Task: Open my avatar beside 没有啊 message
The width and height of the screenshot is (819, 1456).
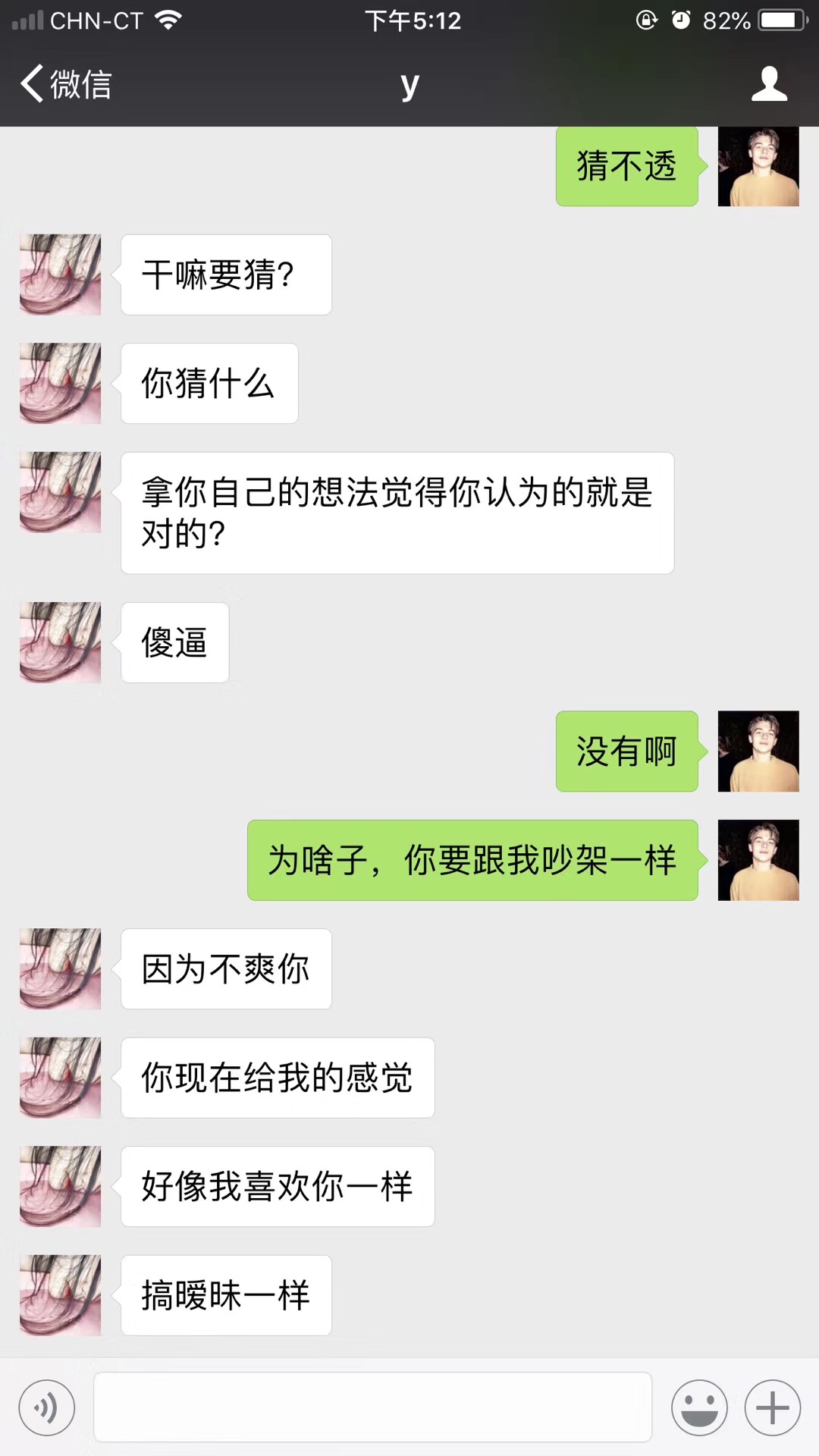Action: point(758,751)
